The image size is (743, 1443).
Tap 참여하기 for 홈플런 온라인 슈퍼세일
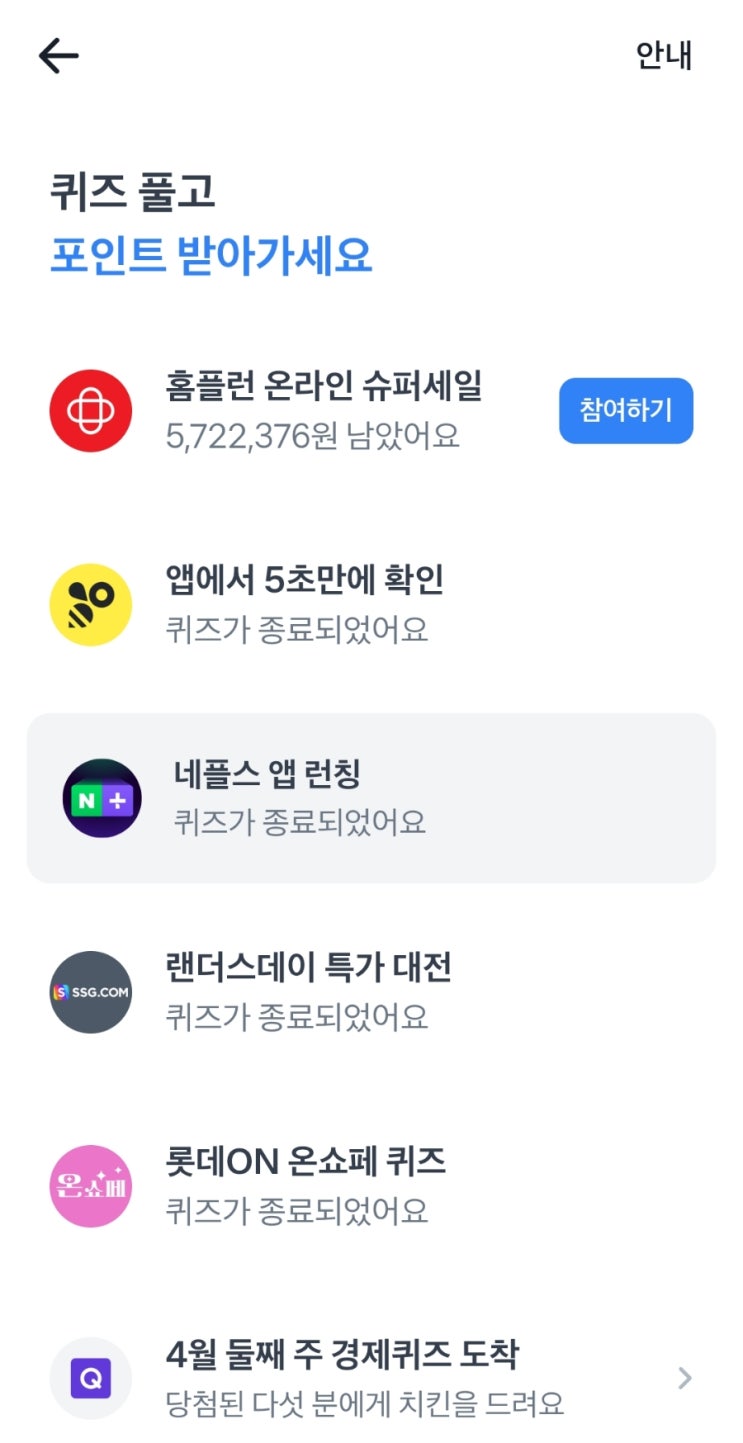click(x=625, y=410)
